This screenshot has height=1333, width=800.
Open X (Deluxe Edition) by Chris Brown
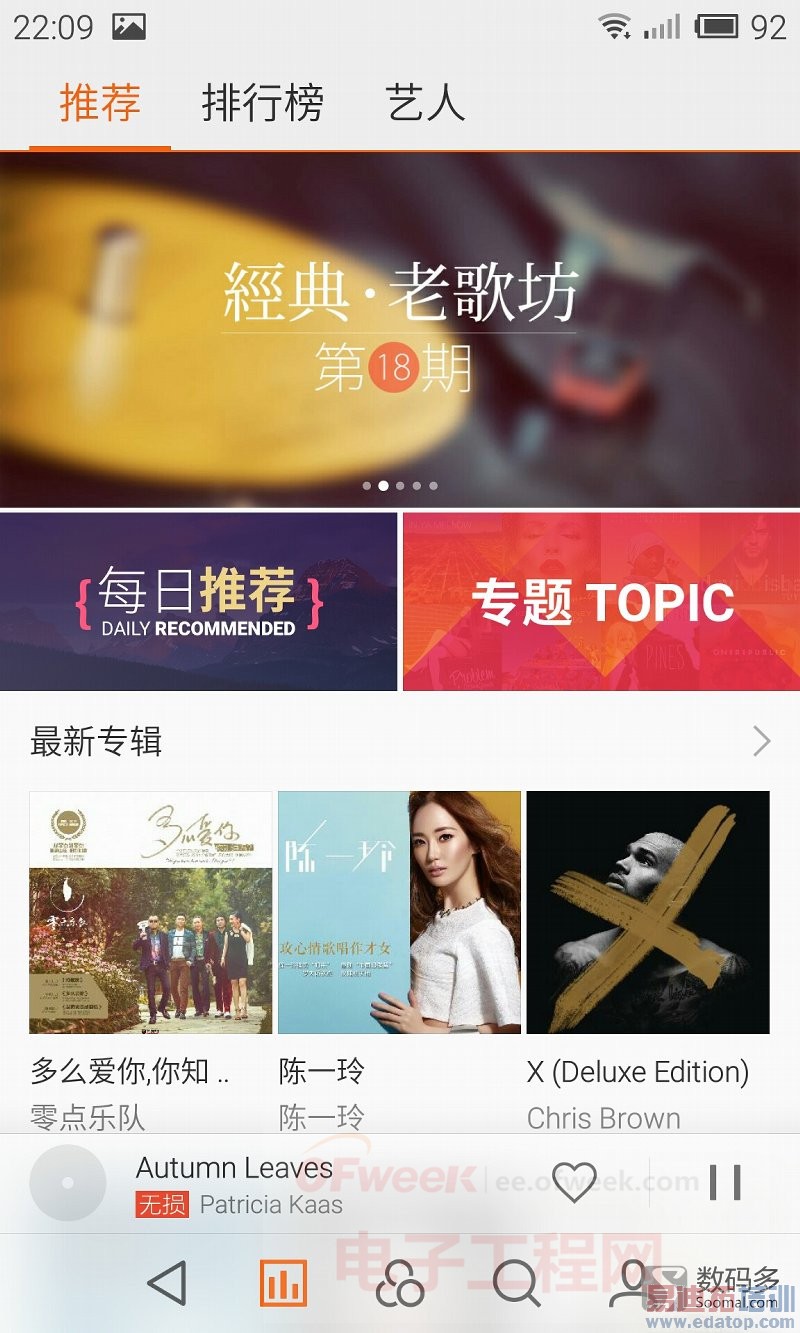(x=648, y=912)
